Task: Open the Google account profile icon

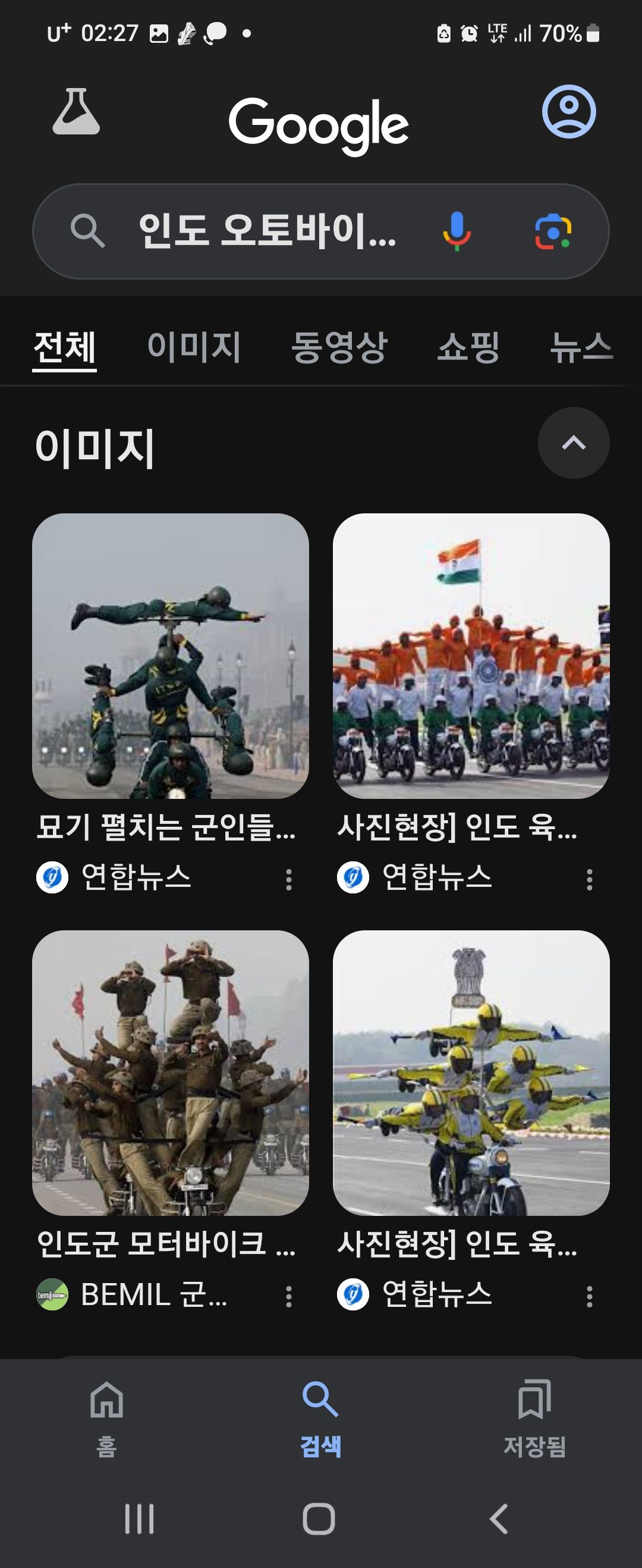Action: click(x=568, y=111)
